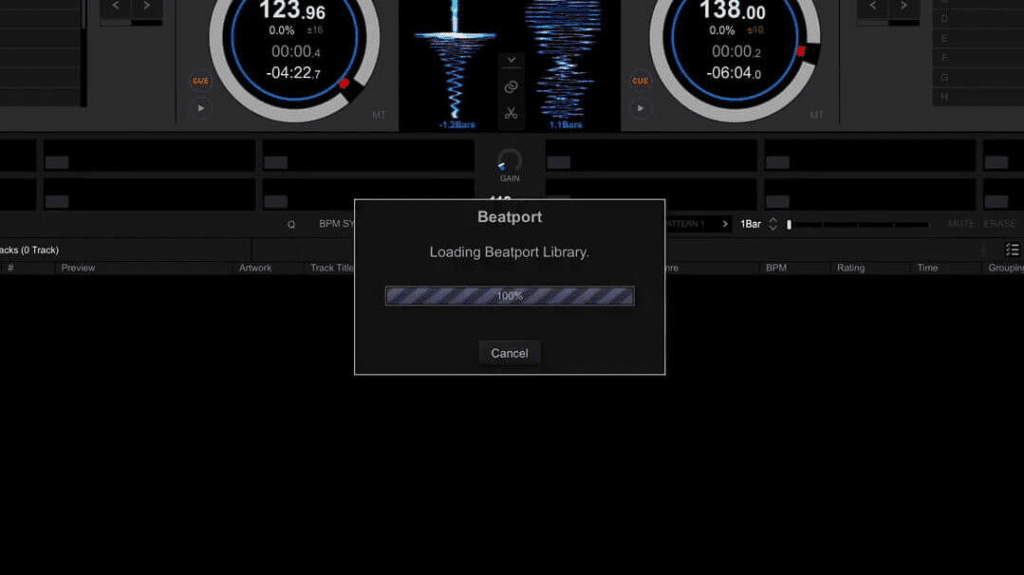Adjust the GAIN knob
Viewport: 1024px width, 575px height.
(x=510, y=160)
